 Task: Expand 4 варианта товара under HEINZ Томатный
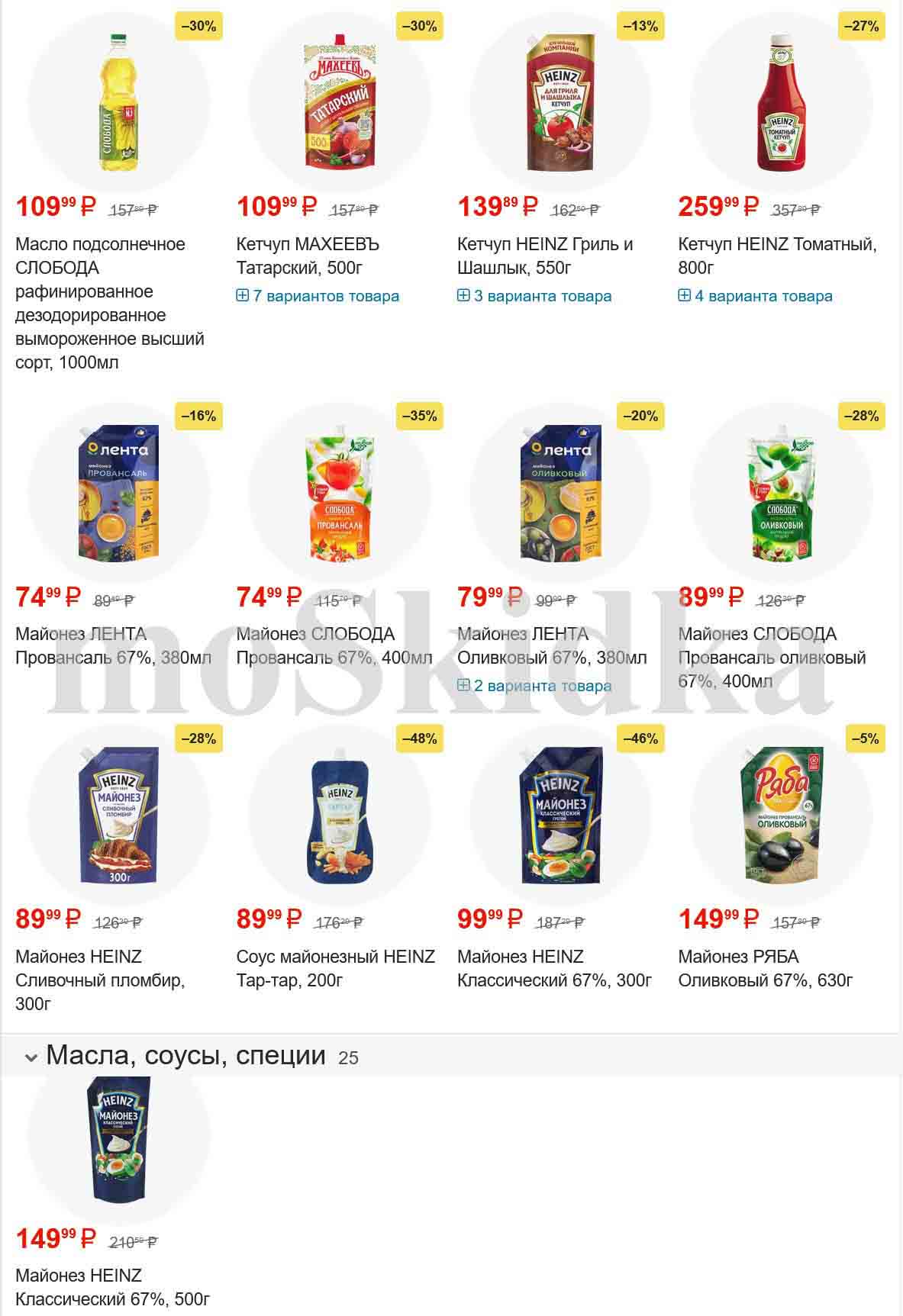click(x=756, y=296)
